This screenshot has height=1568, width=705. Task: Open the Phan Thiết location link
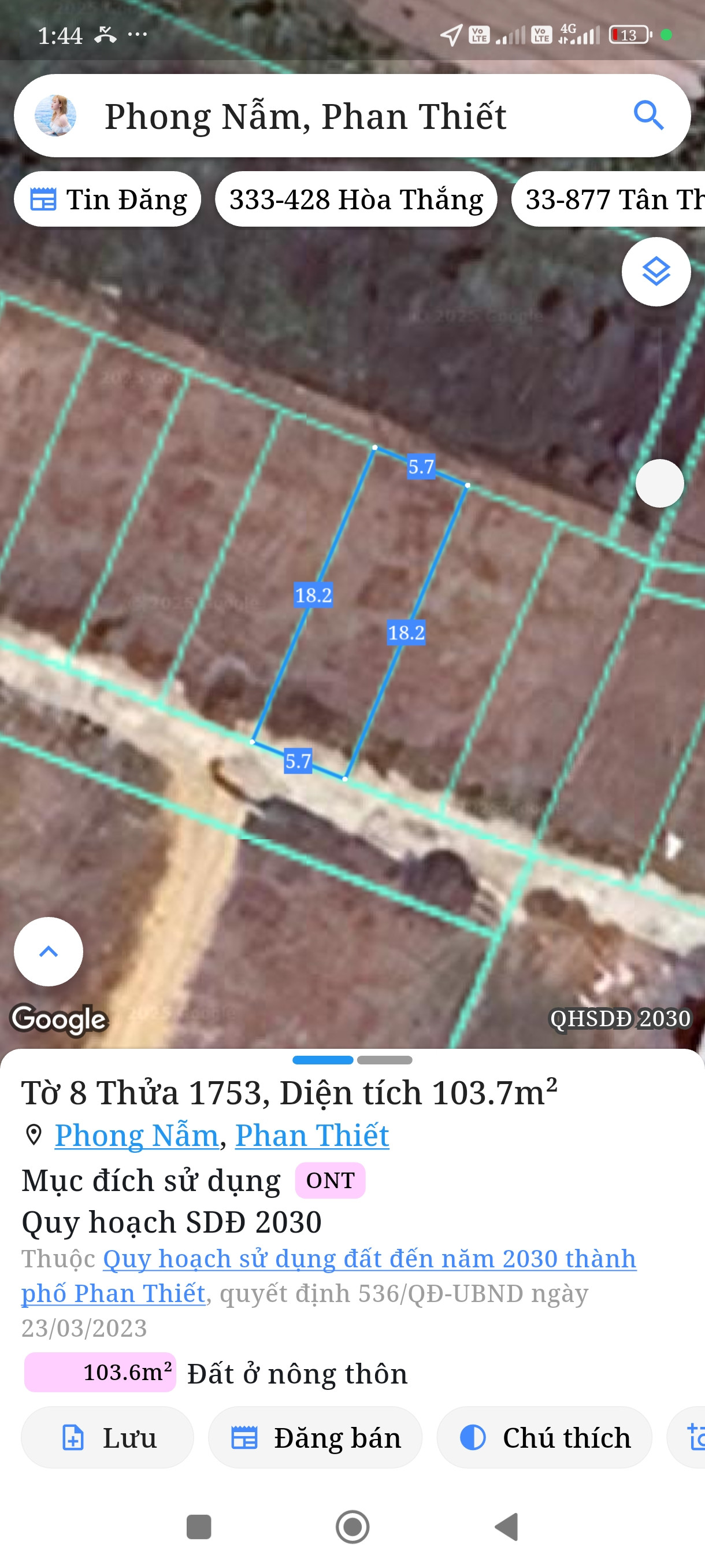coord(312,1136)
